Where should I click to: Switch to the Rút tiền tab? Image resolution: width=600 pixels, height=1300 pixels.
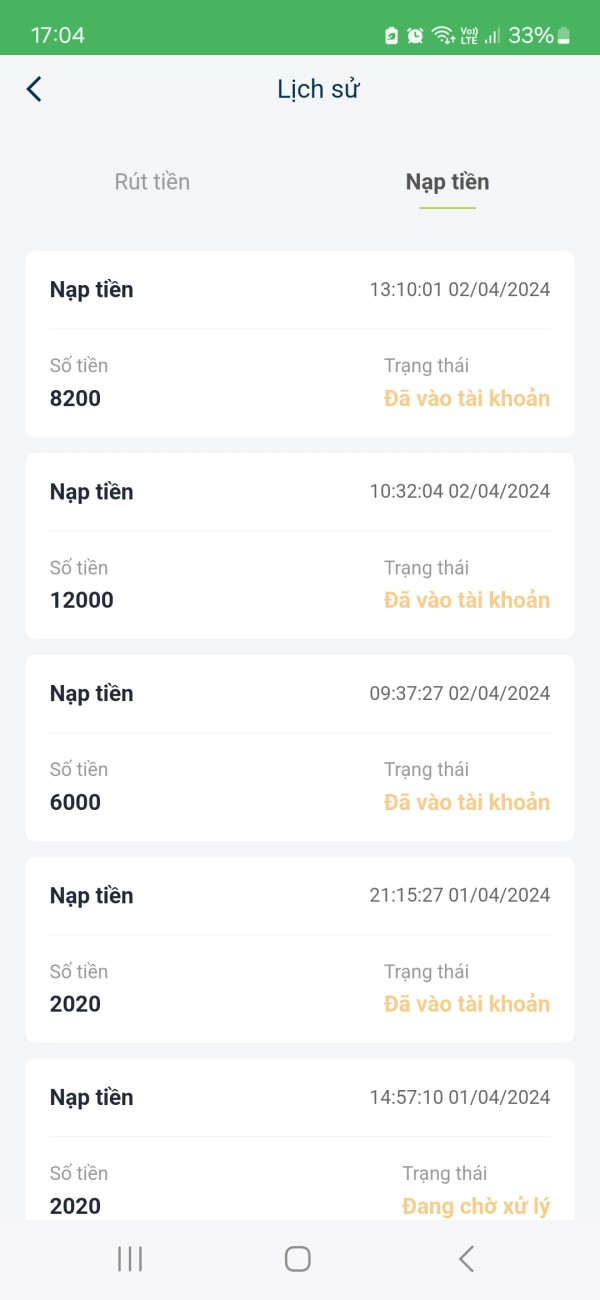152,182
